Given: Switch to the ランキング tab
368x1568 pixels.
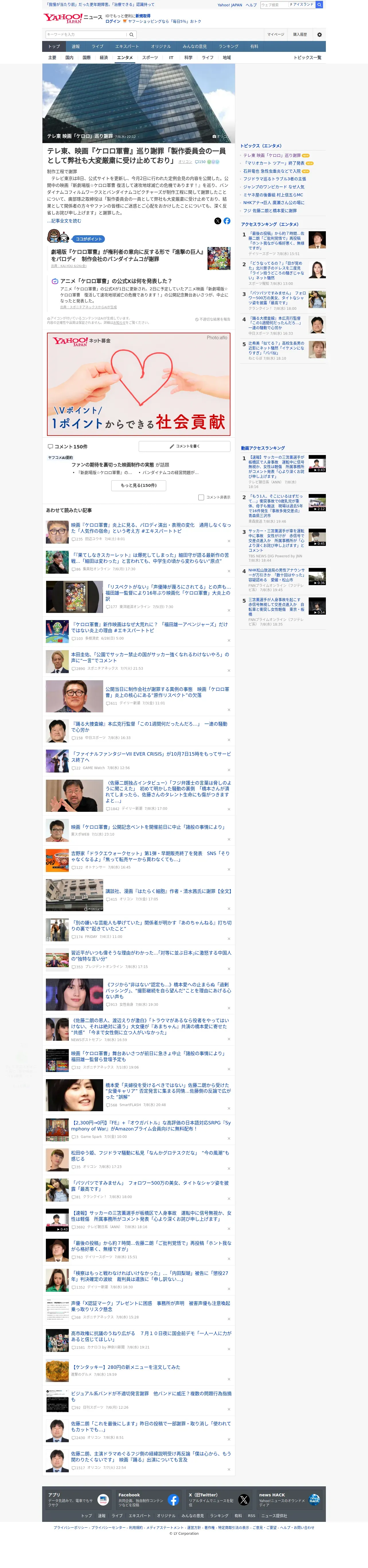Looking at the screenshot, I should 228,46.
